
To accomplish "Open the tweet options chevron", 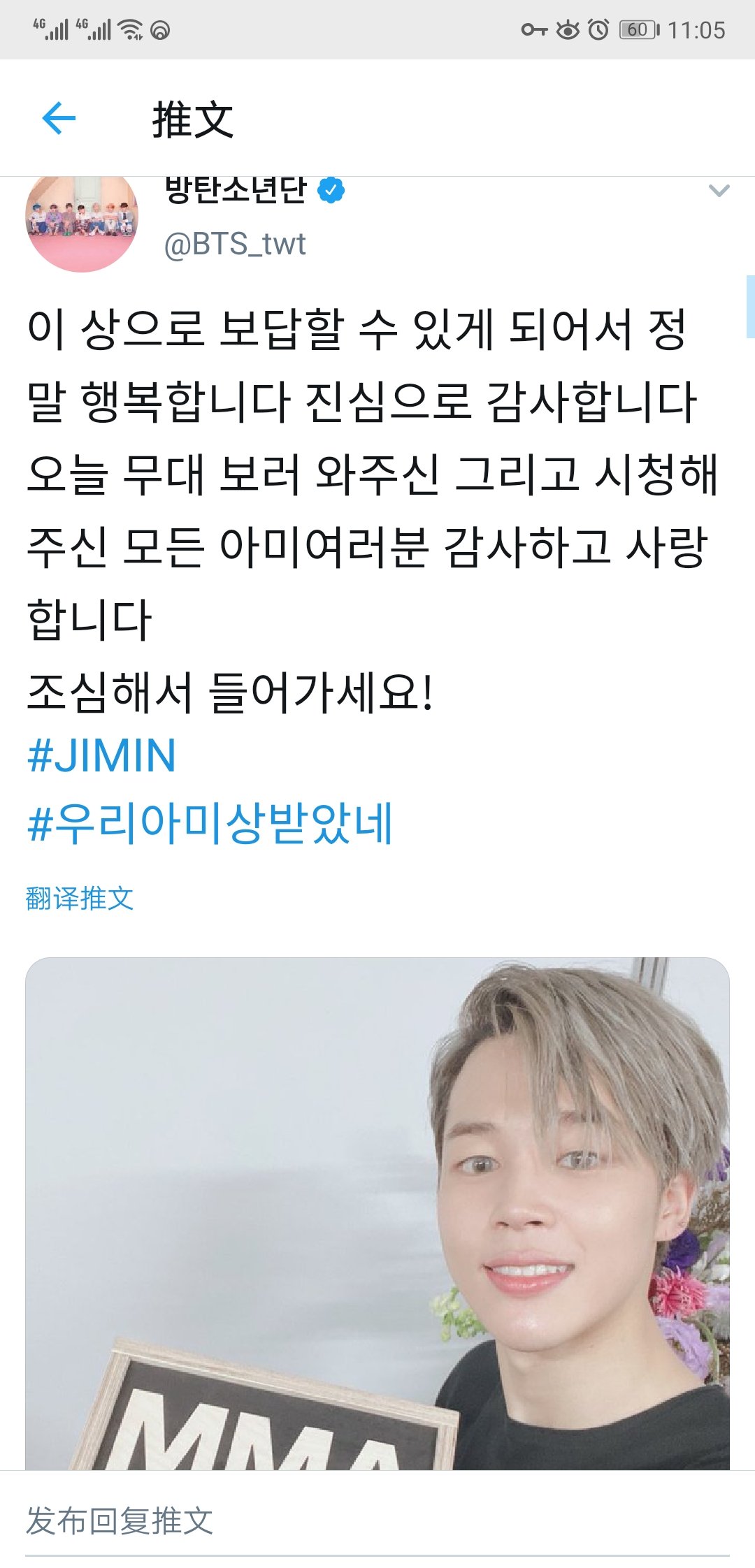I will pos(719,191).
